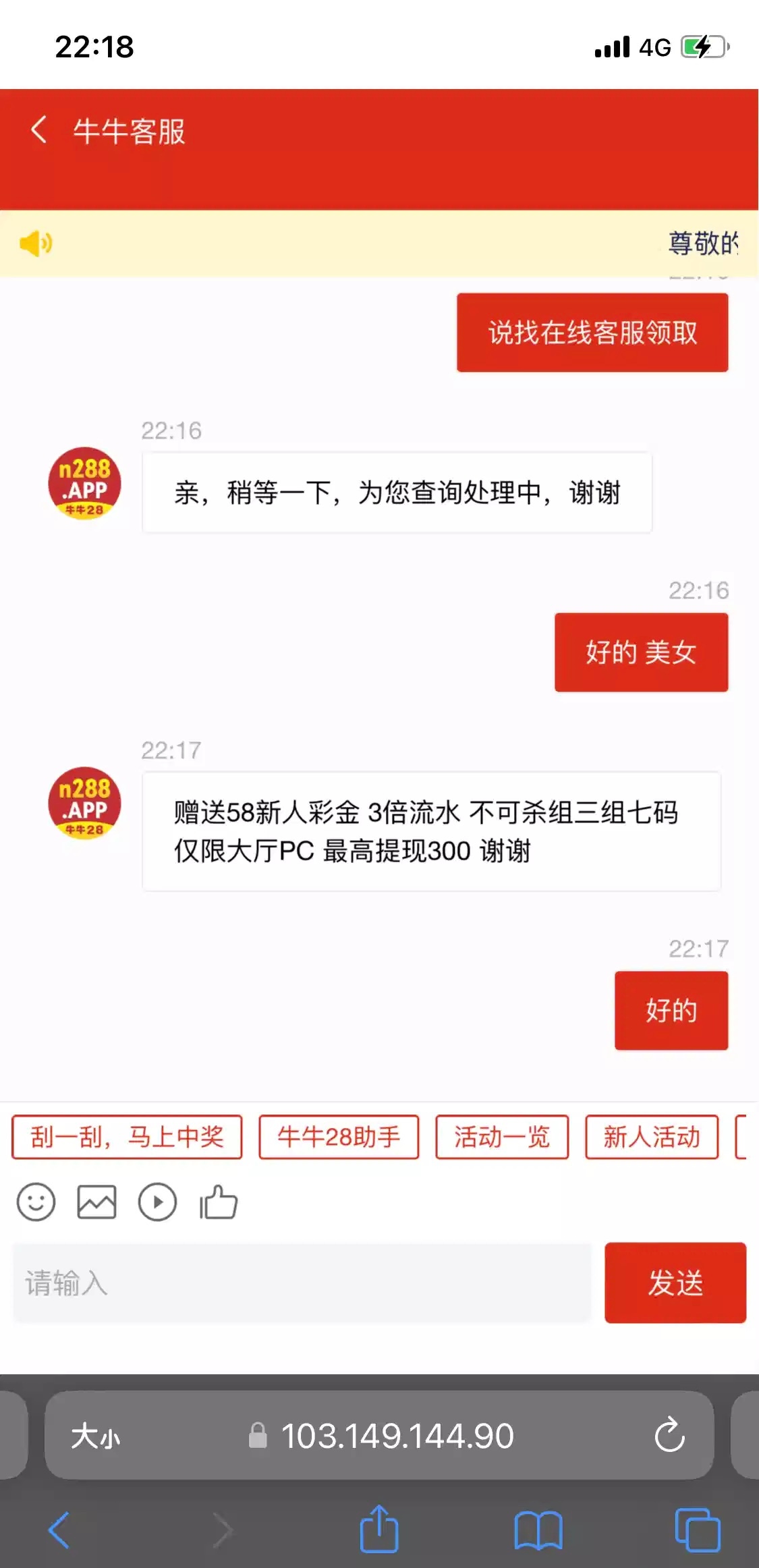
Task: Tap the video play icon
Action: tap(157, 1202)
